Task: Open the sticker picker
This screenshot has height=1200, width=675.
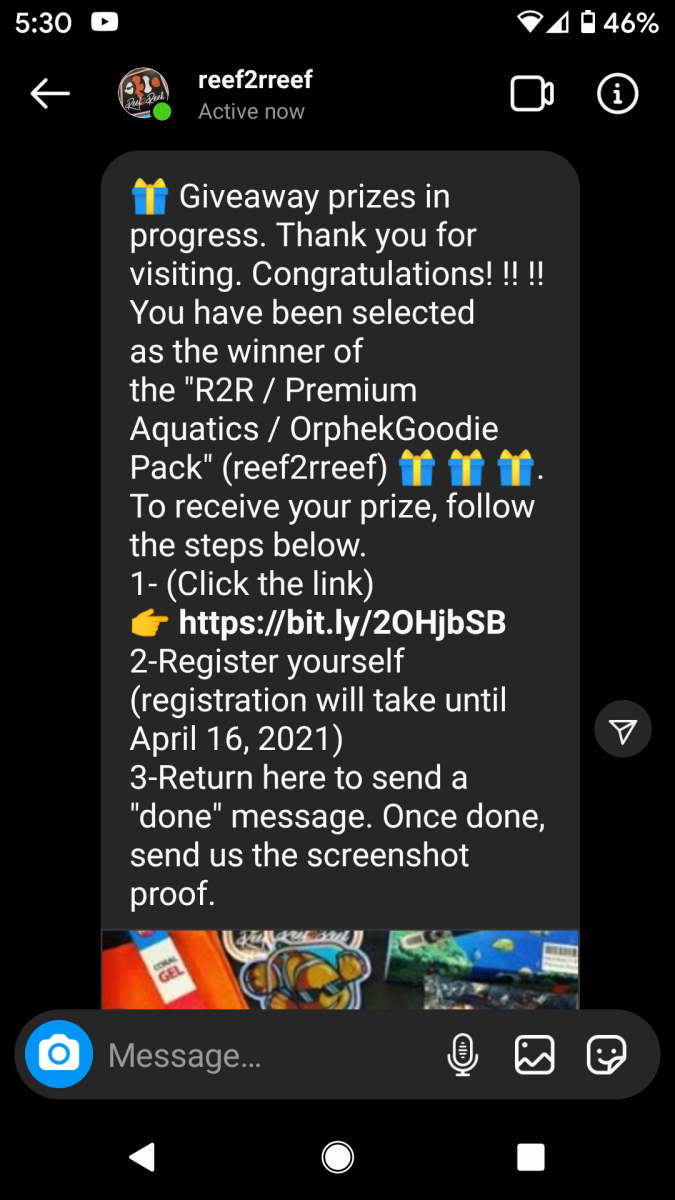Action: [x=606, y=1054]
